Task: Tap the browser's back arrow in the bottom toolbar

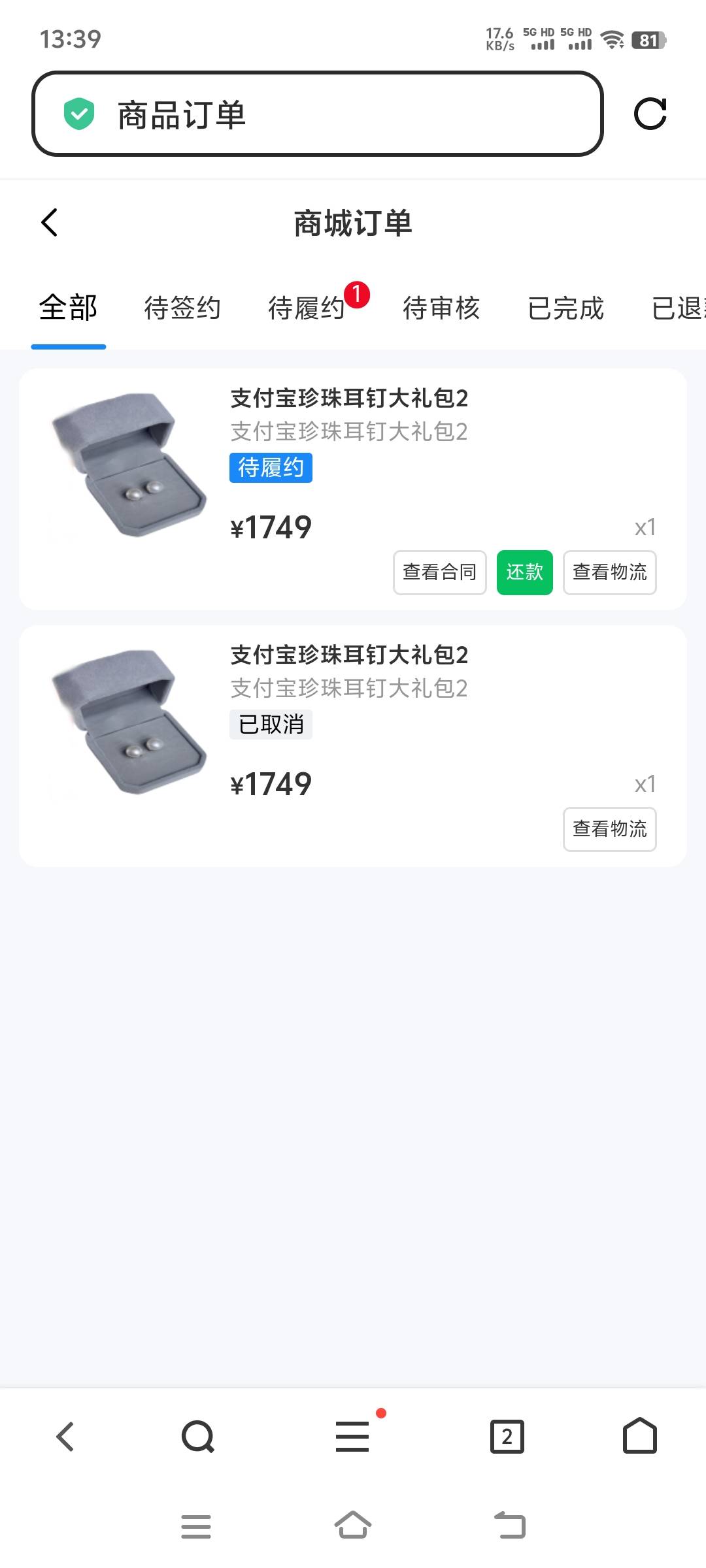Action: pyautogui.click(x=65, y=1437)
